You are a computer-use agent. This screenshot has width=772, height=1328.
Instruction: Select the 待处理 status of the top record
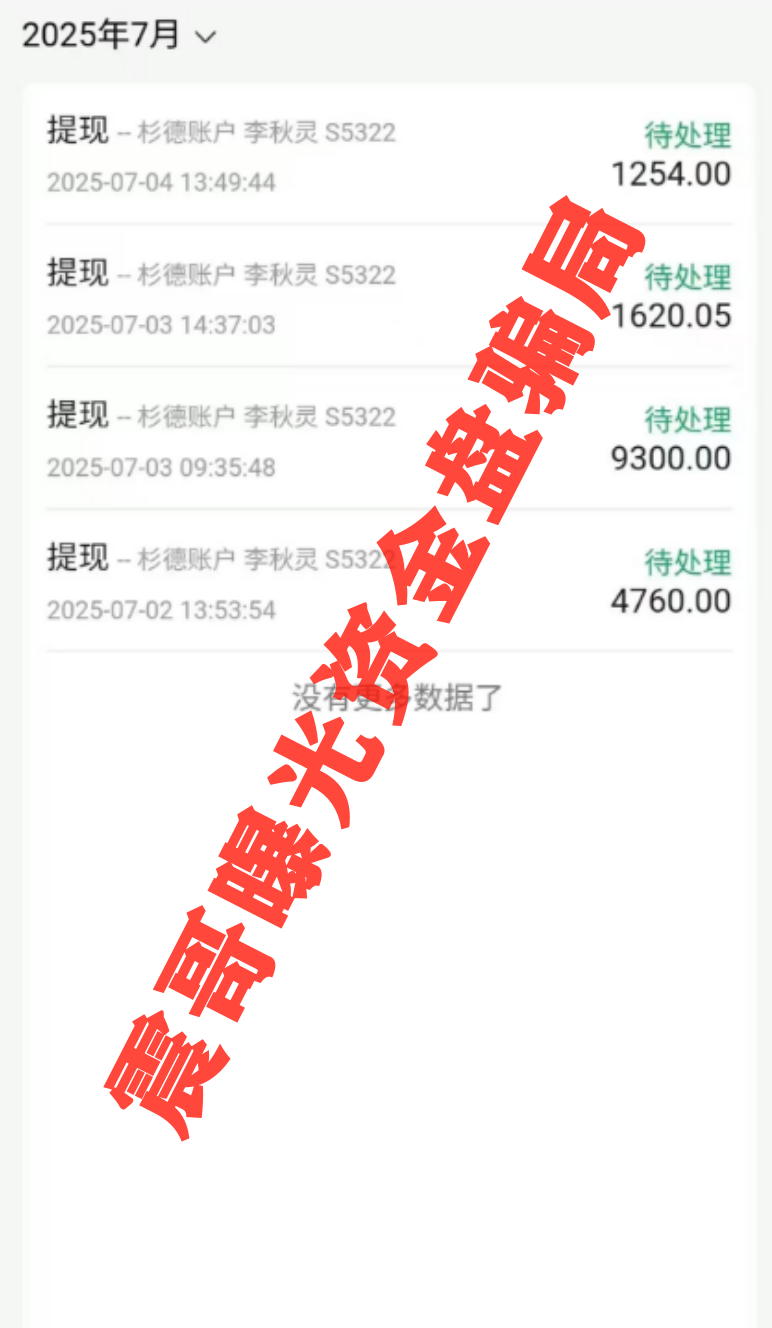687,136
